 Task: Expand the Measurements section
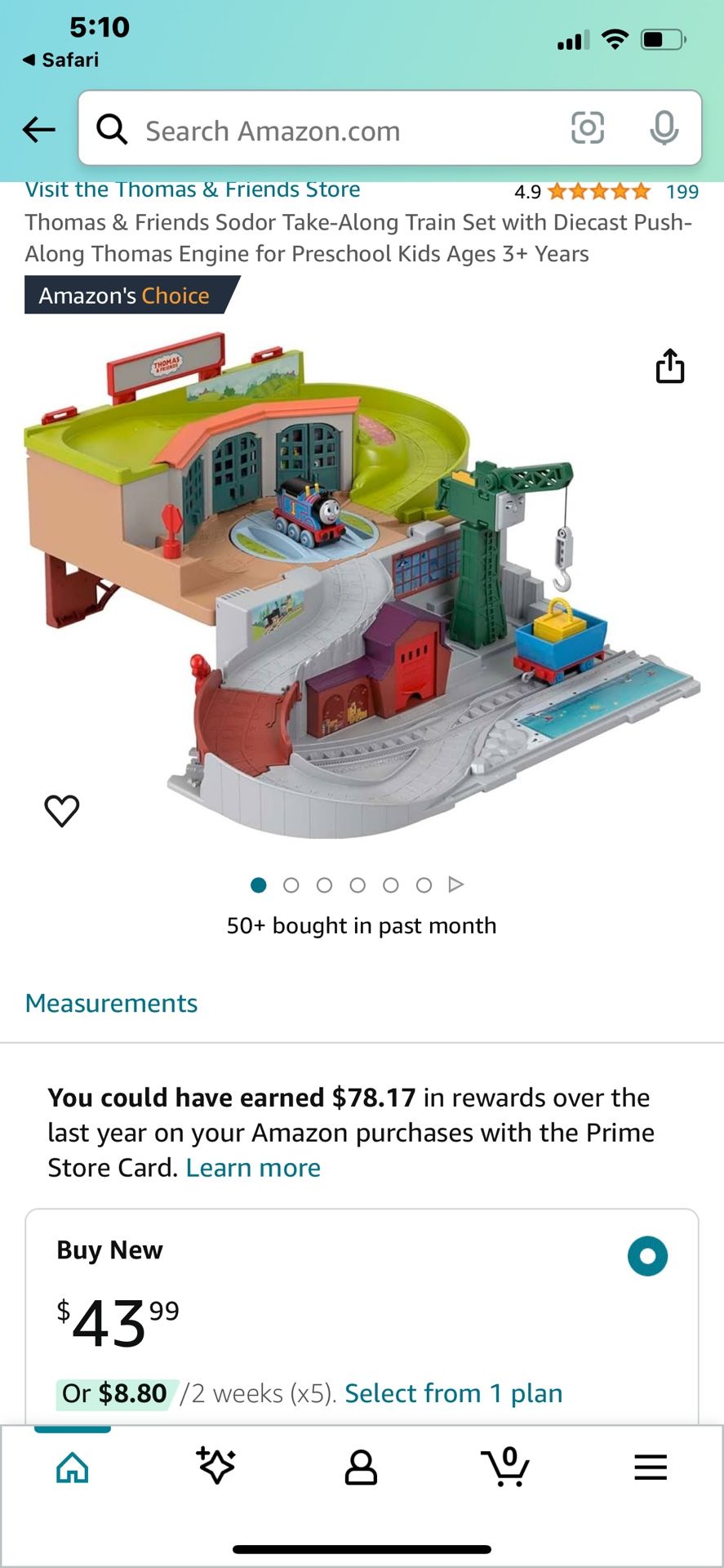[110, 1002]
